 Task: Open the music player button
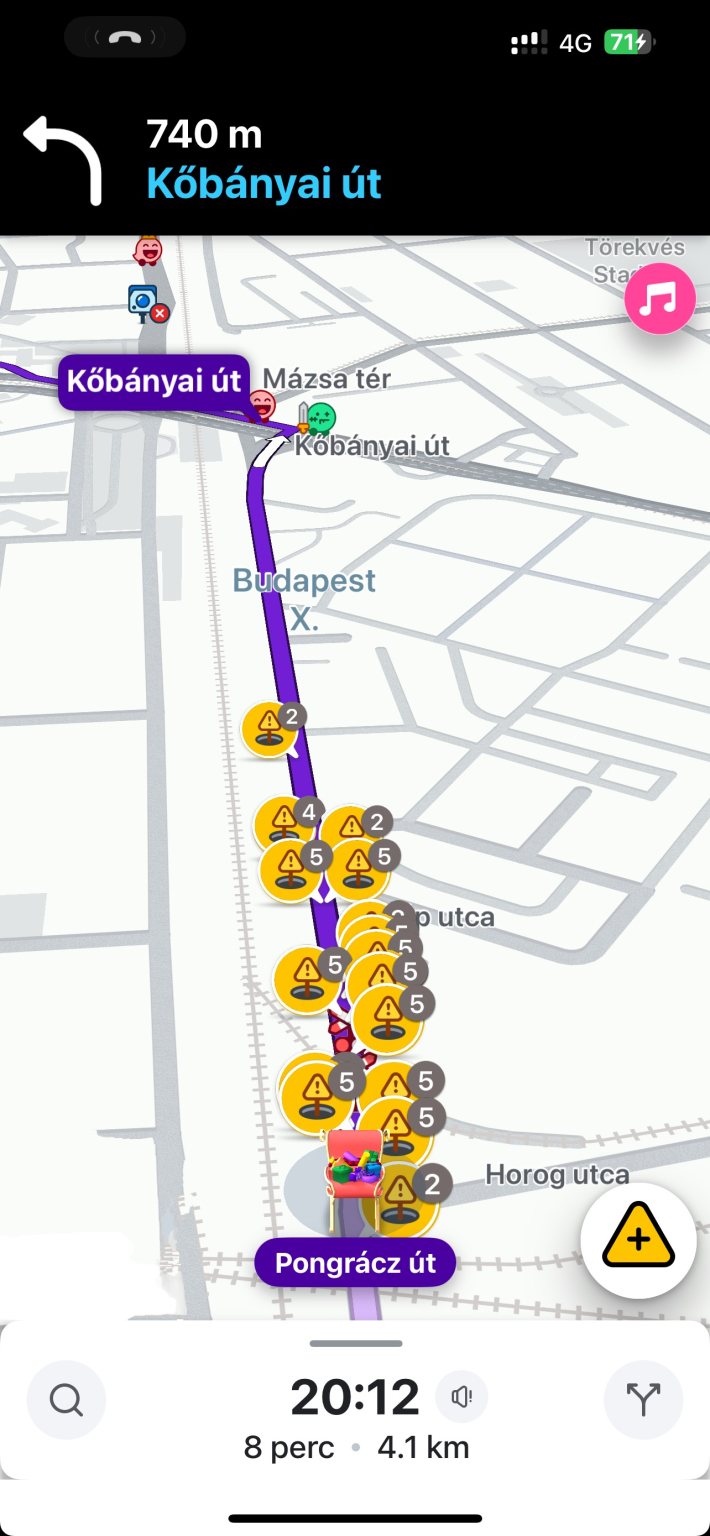(660, 298)
